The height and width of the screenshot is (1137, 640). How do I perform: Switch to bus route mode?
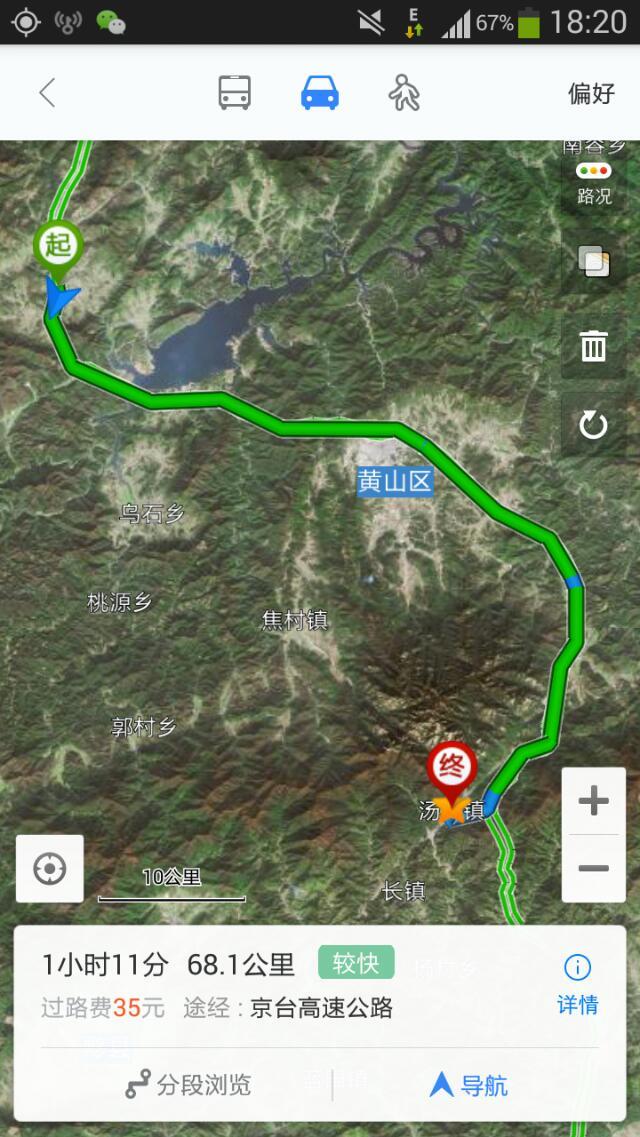coord(234,93)
